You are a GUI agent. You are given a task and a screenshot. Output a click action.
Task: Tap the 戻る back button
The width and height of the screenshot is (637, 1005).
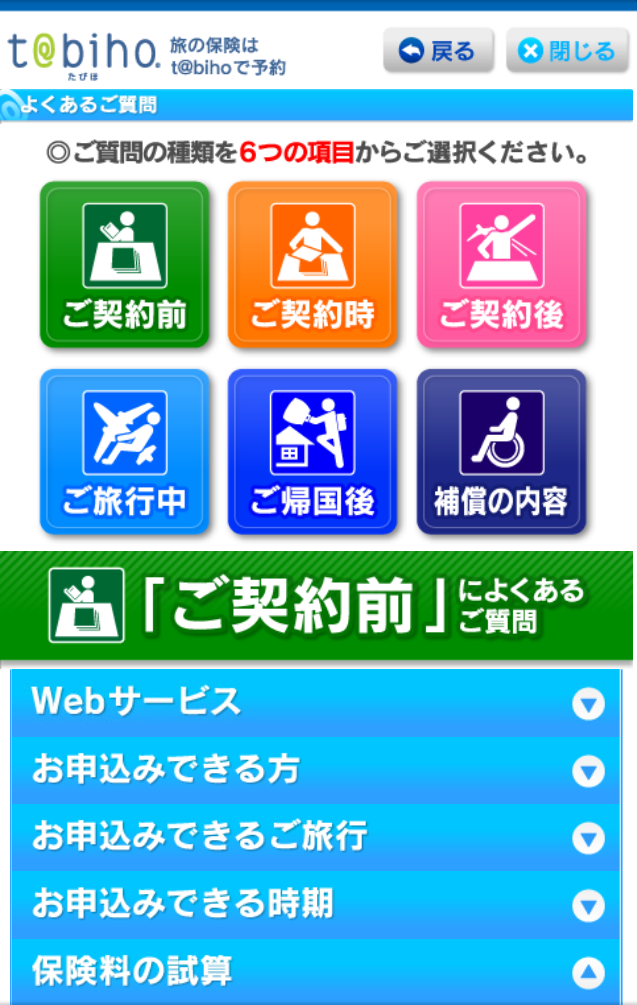pyautogui.click(x=438, y=50)
